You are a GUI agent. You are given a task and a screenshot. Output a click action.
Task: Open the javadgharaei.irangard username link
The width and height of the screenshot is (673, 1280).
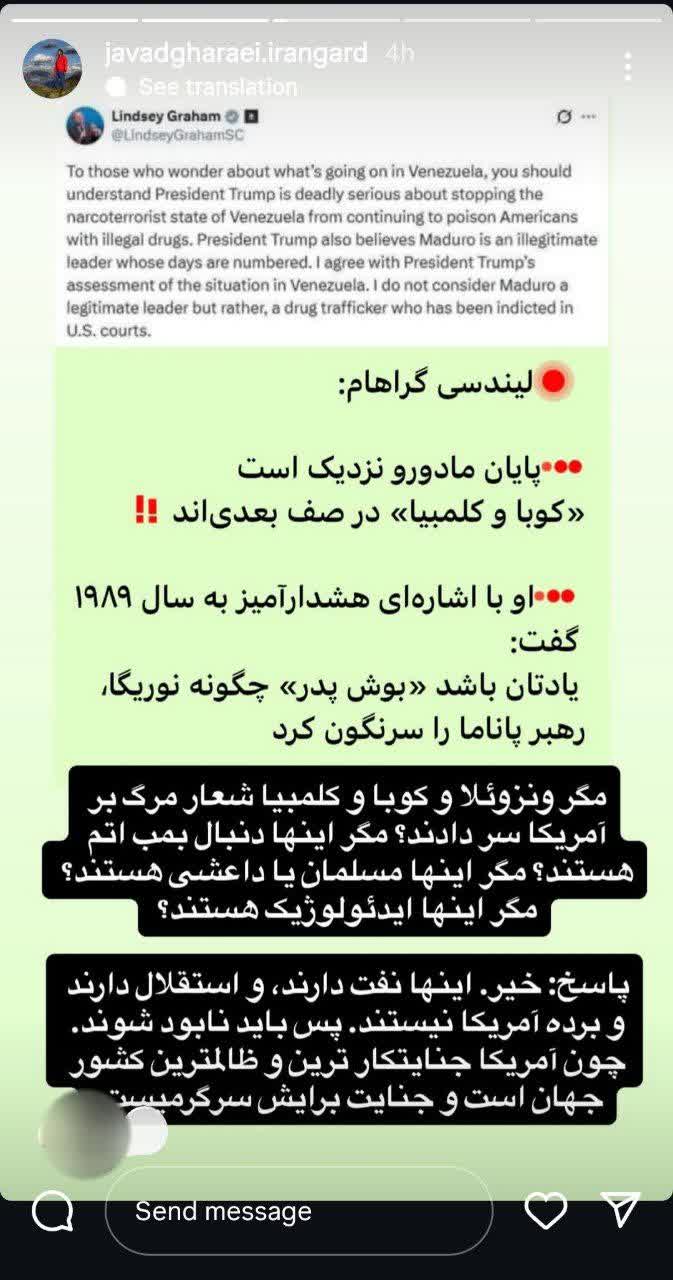click(235, 53)
